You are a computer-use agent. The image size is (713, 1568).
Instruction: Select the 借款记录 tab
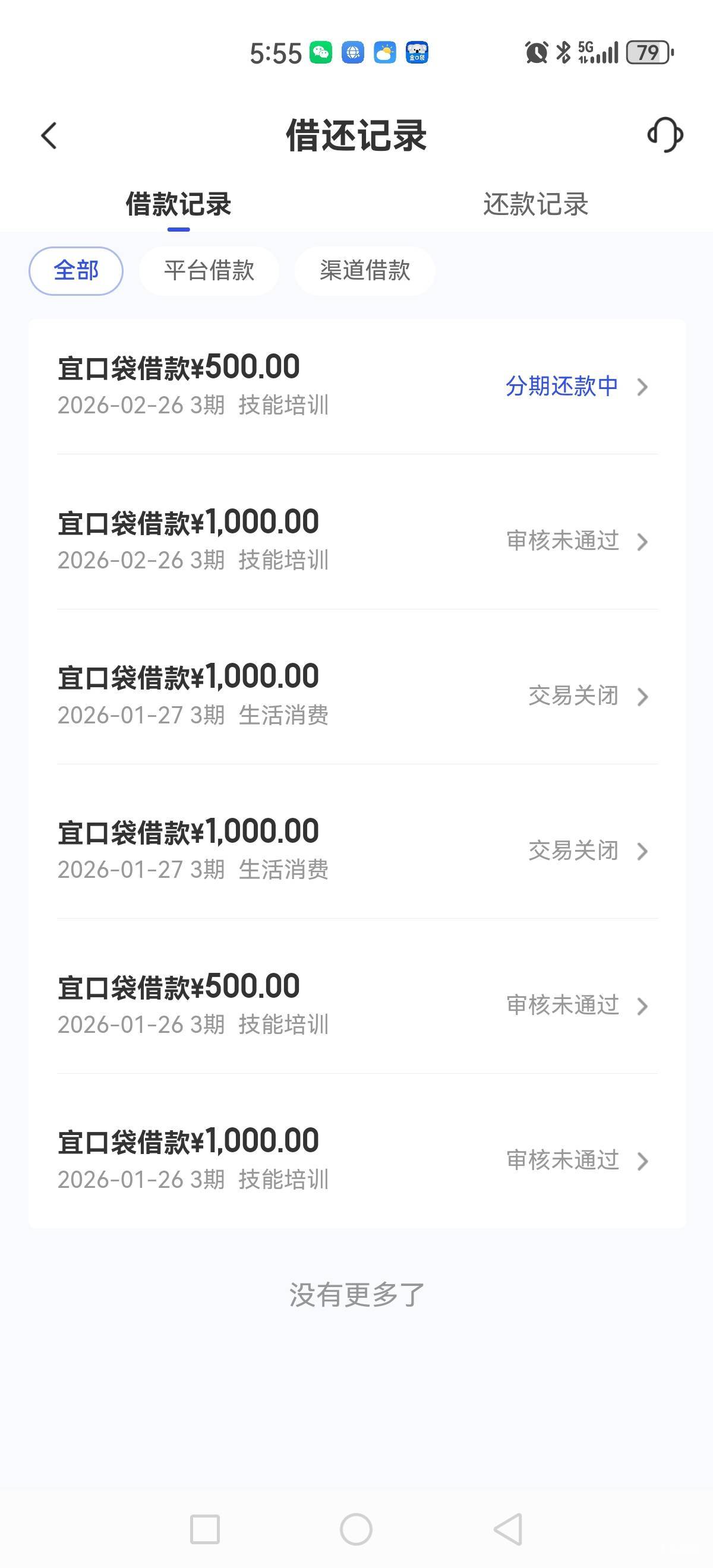coord(178,204)
